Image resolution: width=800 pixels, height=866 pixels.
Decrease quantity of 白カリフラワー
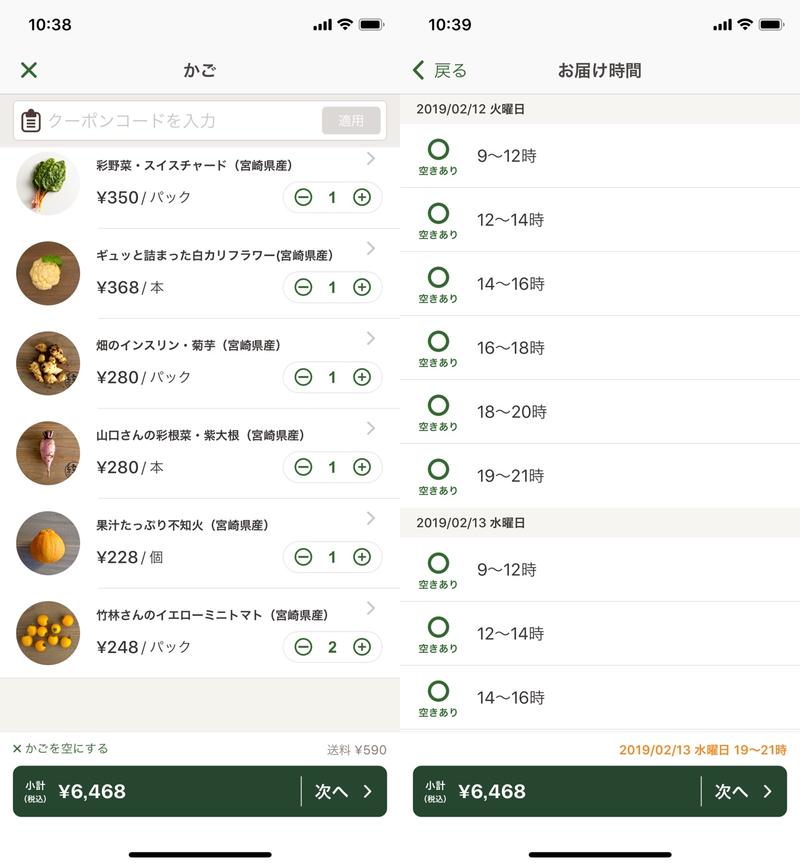tap(303, 288)
